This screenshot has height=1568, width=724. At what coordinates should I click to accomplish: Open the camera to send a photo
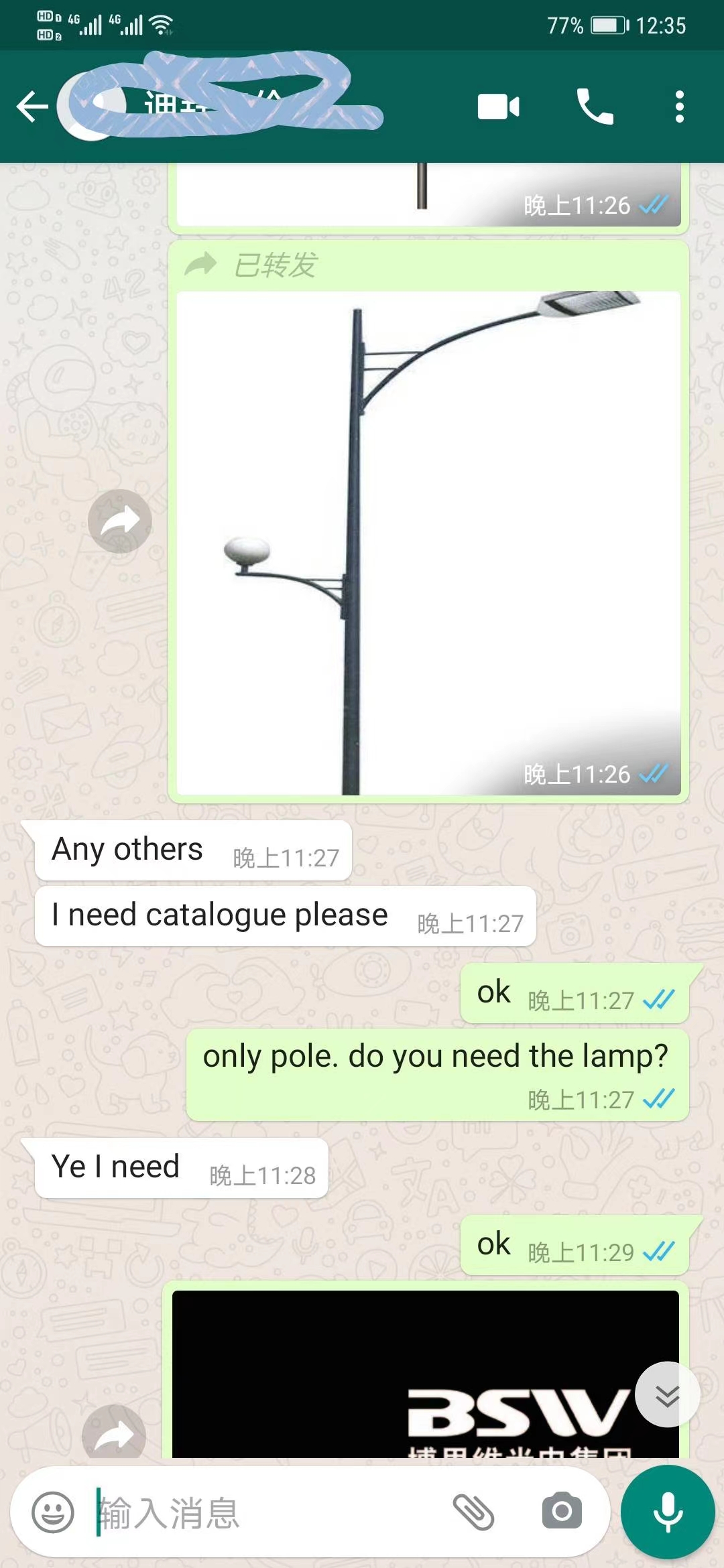[562, 1511]
